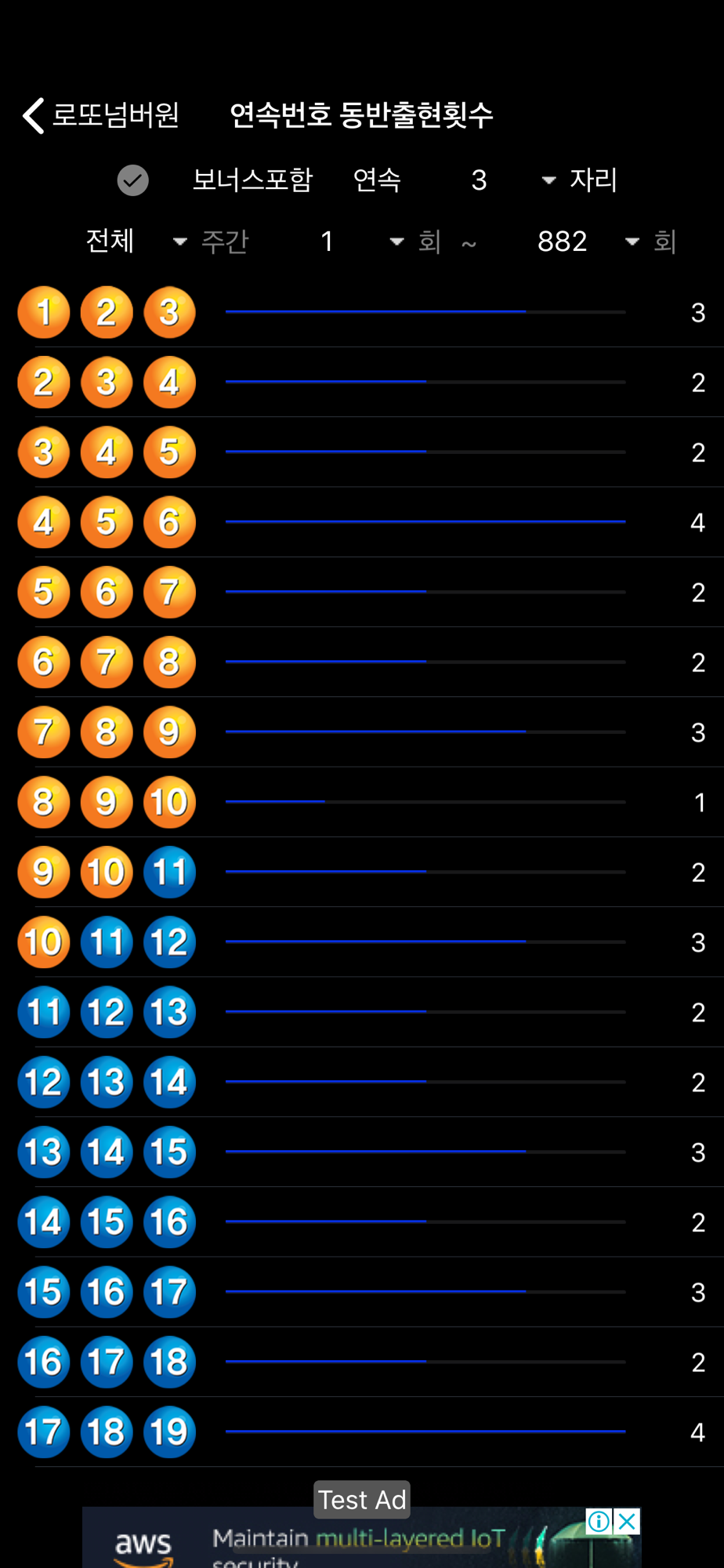Viewport: 724px width, 1568px height.
Task: Open the AWS IoT security ad
Action: coord(361,1537)
